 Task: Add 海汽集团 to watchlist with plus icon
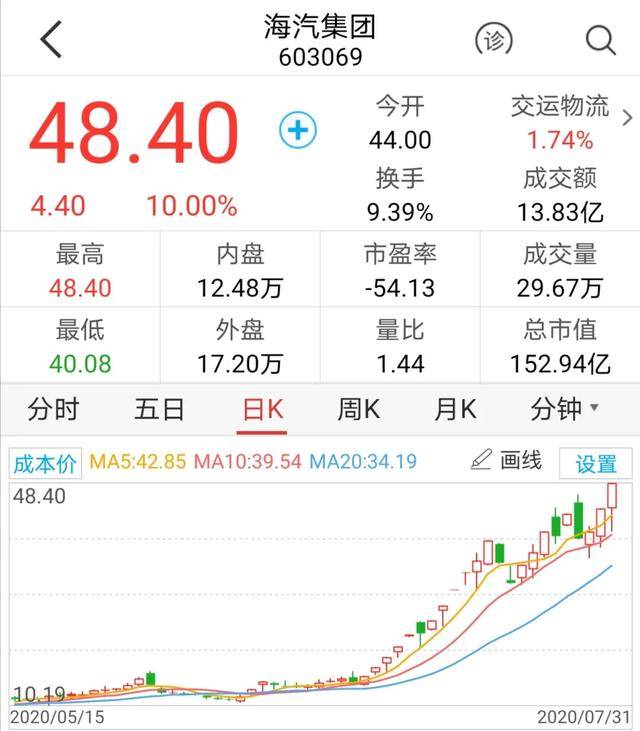(x=297, y=130)
